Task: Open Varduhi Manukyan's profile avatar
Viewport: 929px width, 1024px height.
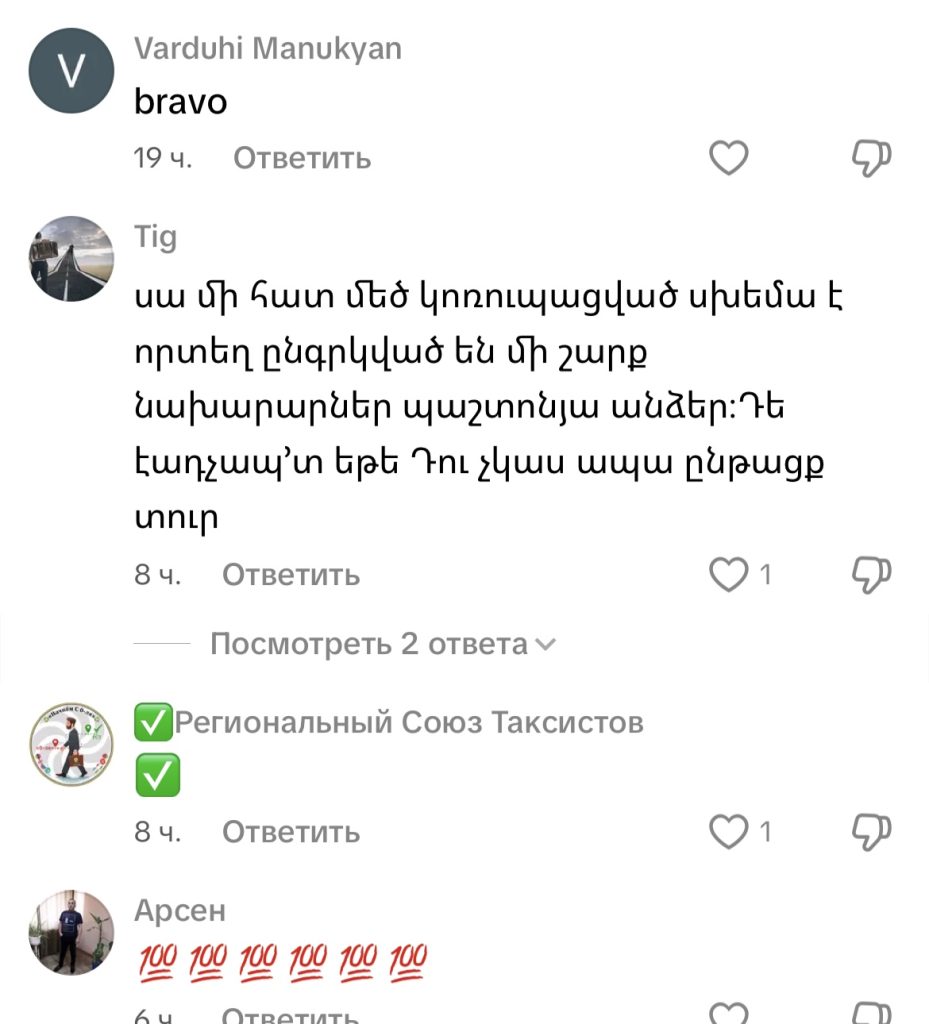Action: click(72, 70)
